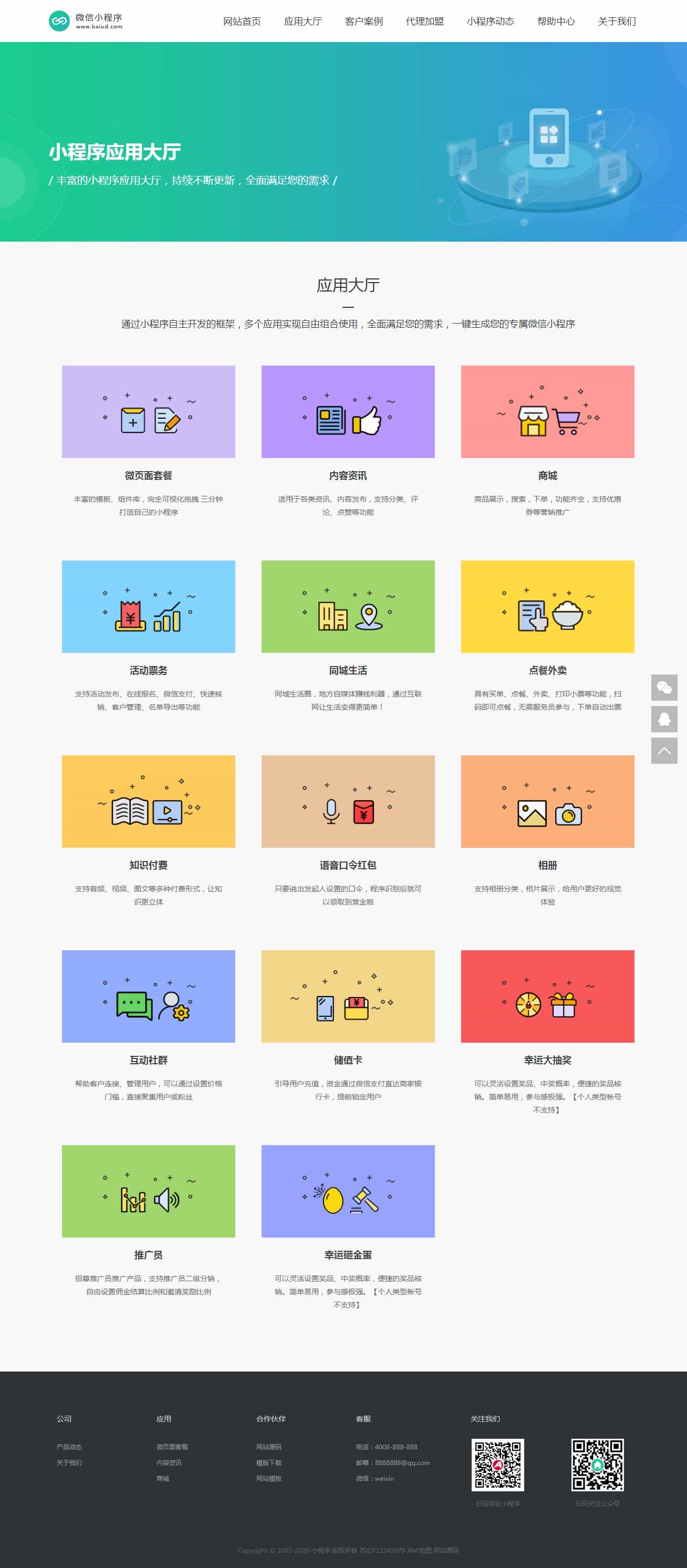Open the 网站首页 menu item
The width and height of the screenshot is (687, 1568).
coord(243,22)
